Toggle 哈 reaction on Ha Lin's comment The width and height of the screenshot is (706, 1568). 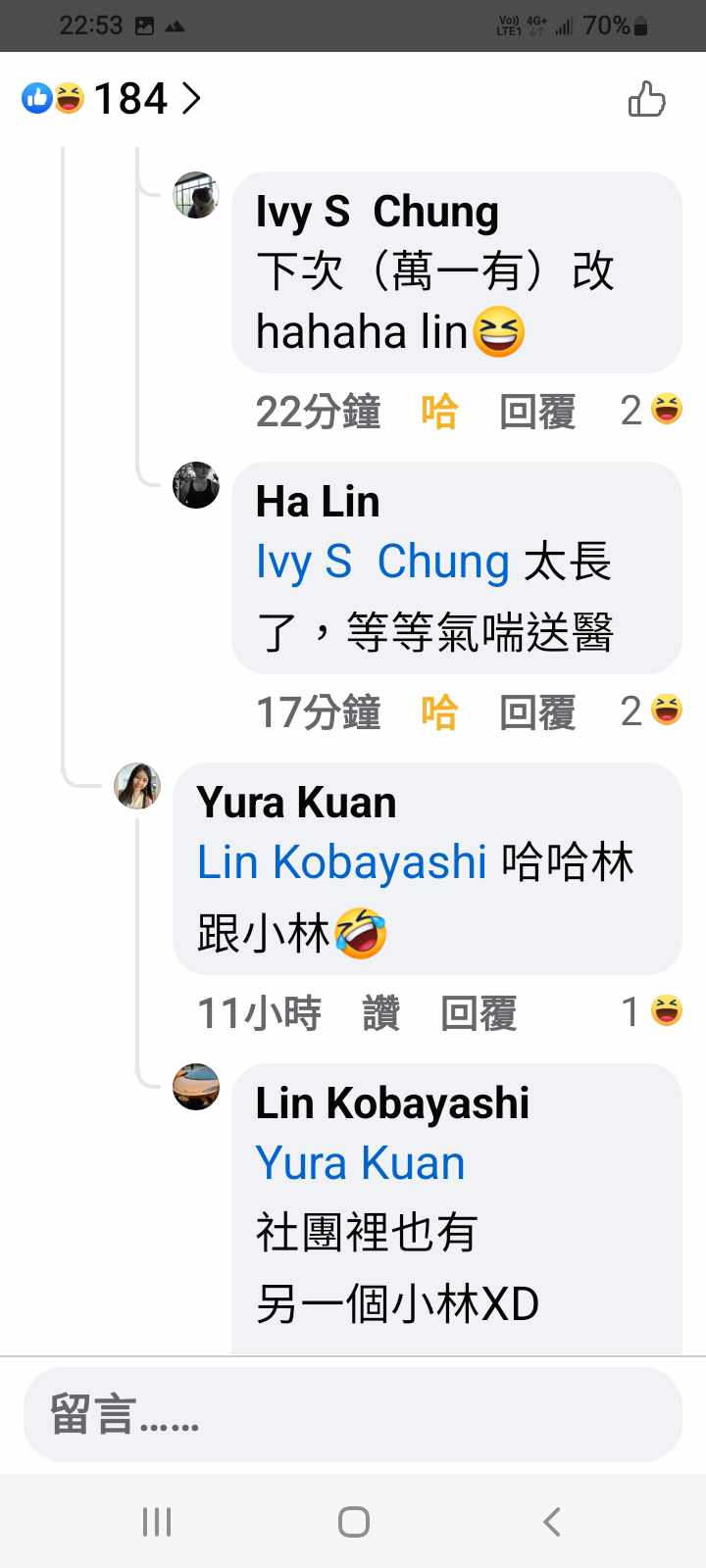439,712
